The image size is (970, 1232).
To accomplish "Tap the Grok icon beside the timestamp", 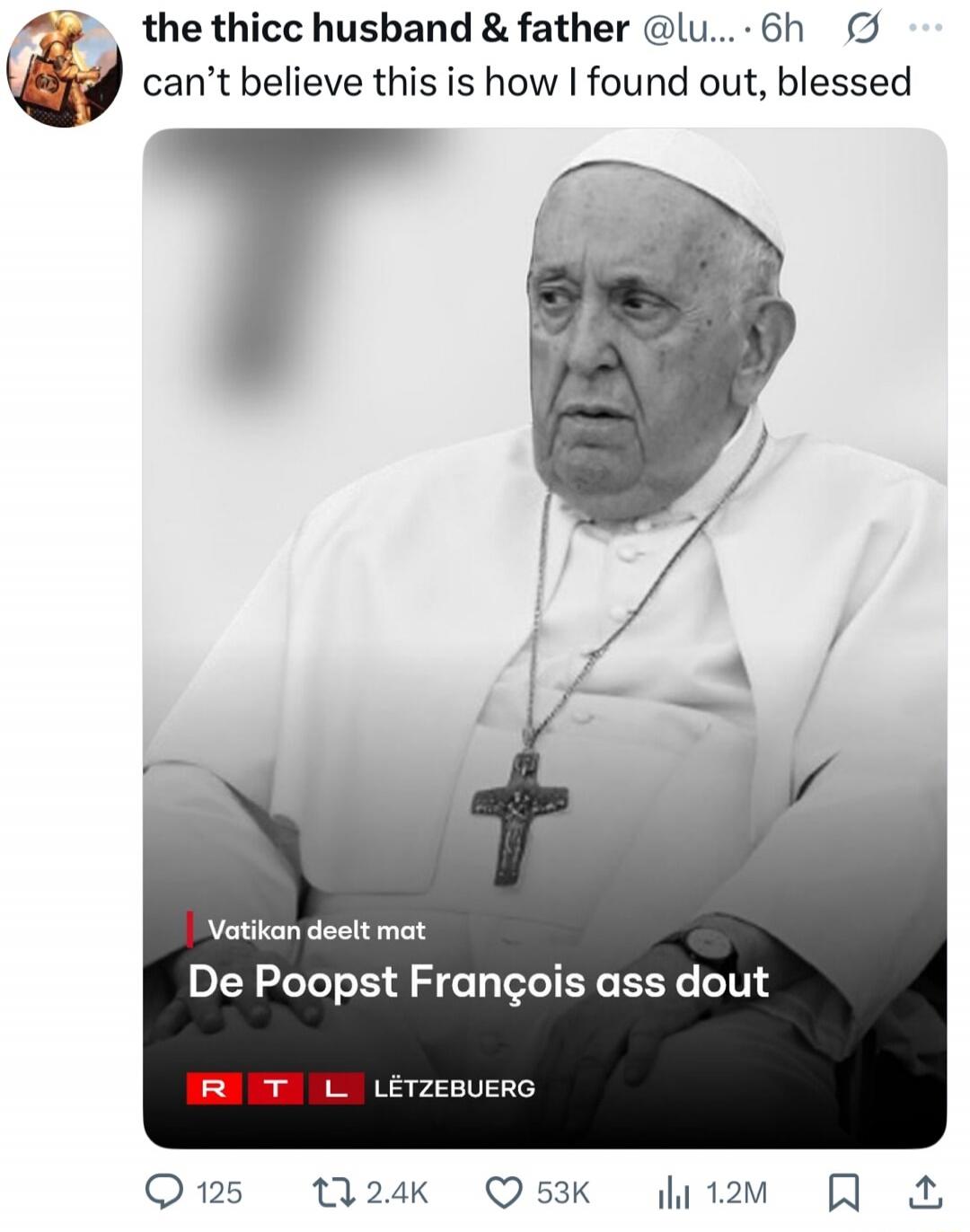I will pyautogui.click(x=860, y=30).
